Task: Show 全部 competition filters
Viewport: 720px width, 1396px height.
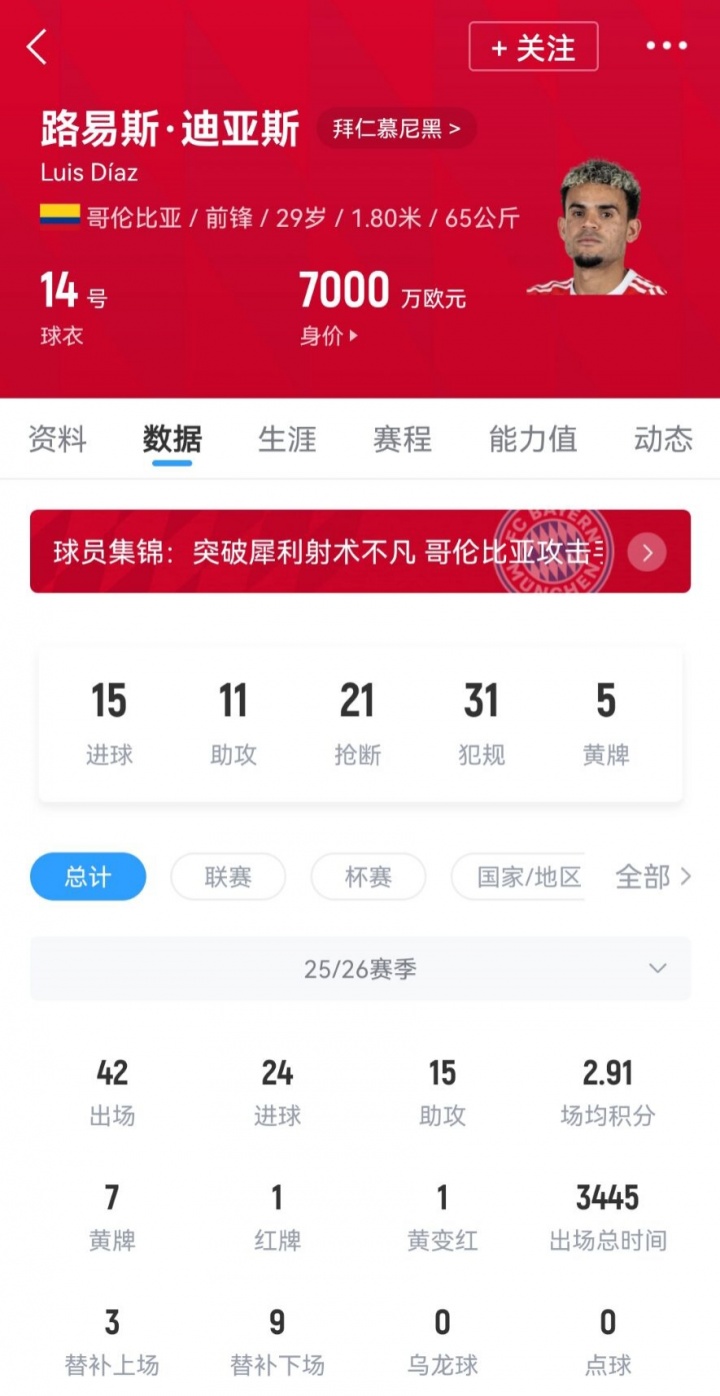Action: 652,877
